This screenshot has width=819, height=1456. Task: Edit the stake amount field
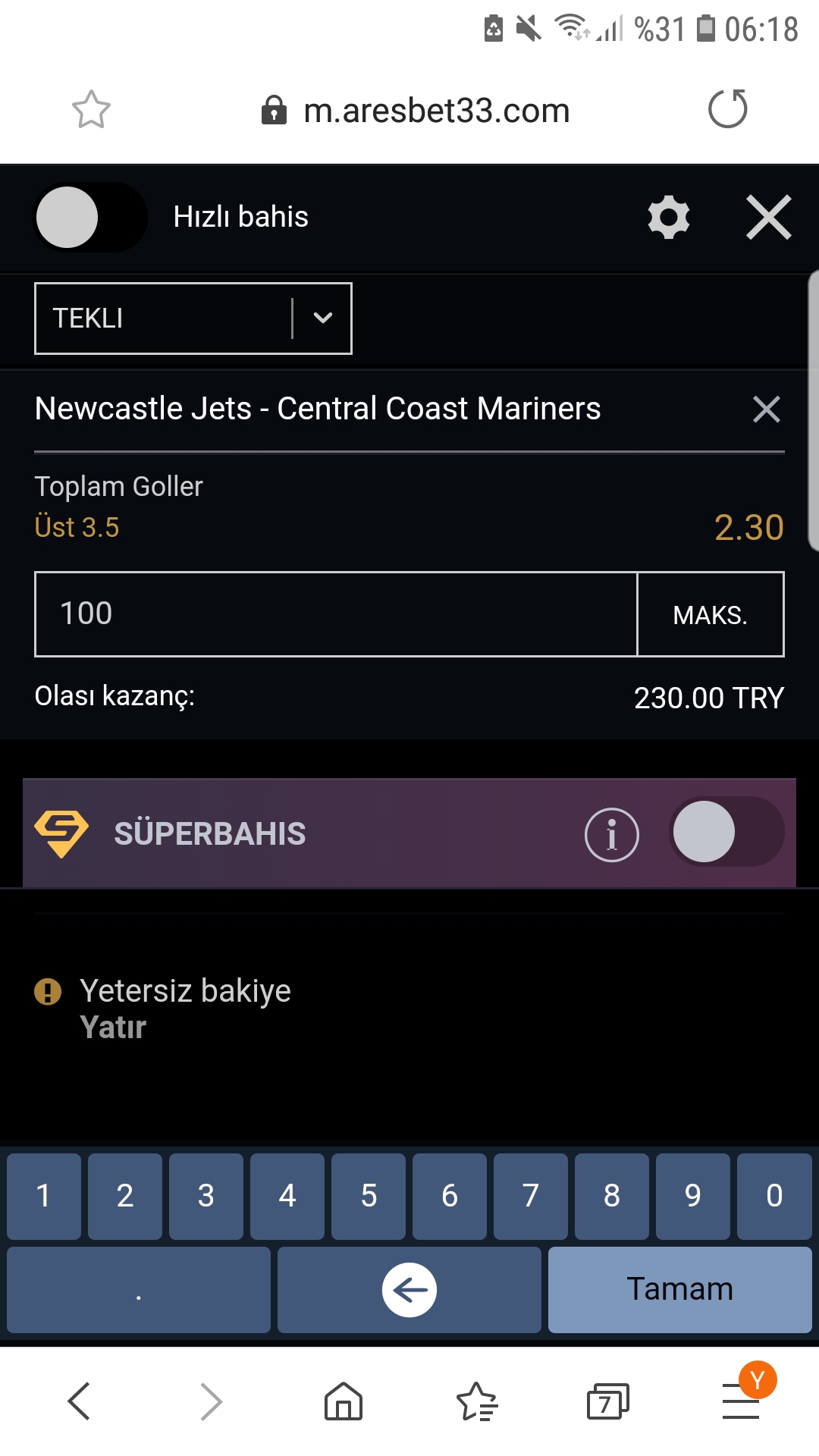pyautogui.click(x=336, y=614)
